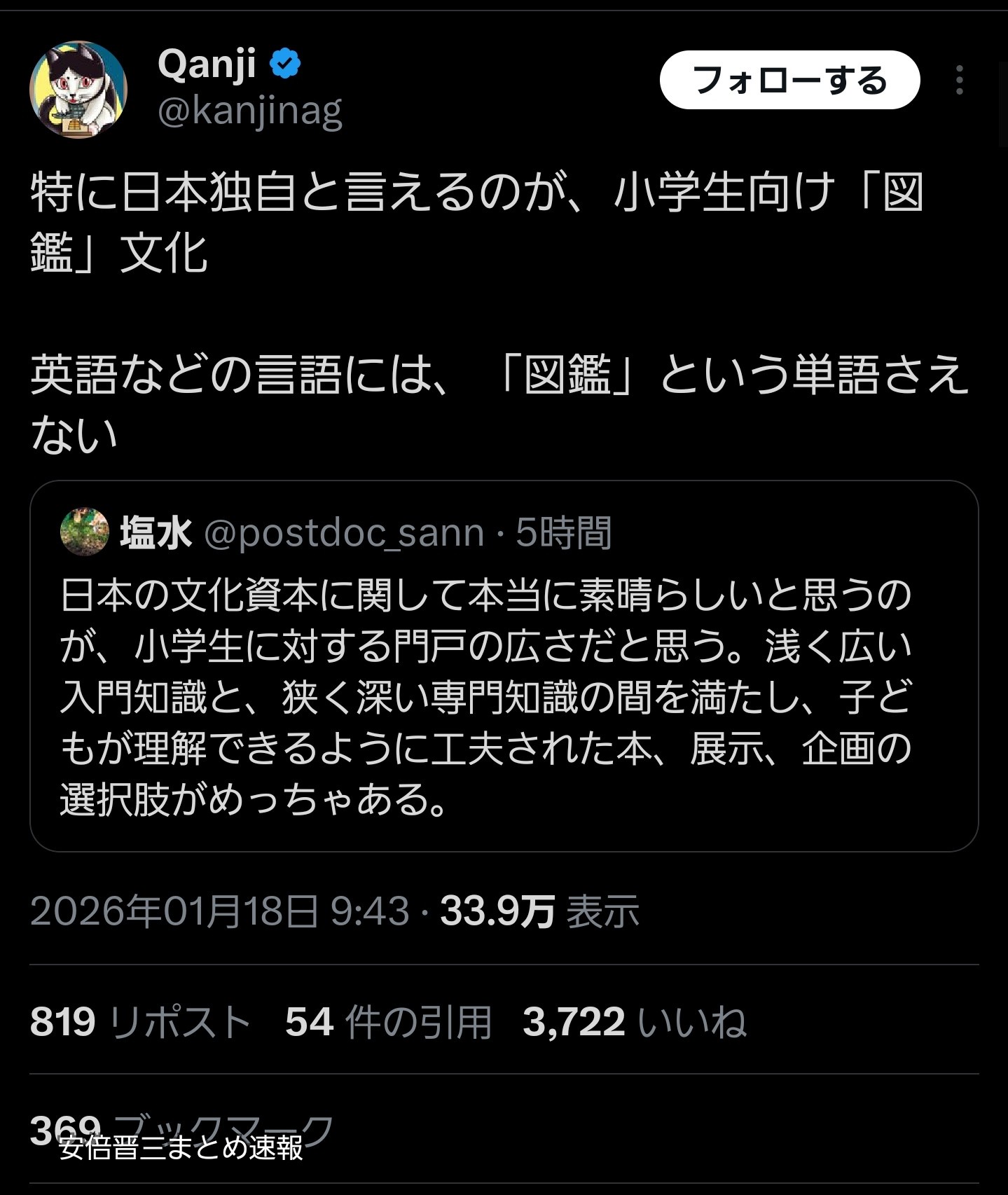Open Qanji's profile picture
1008x1195 pixels.
(x=78, y=89)
